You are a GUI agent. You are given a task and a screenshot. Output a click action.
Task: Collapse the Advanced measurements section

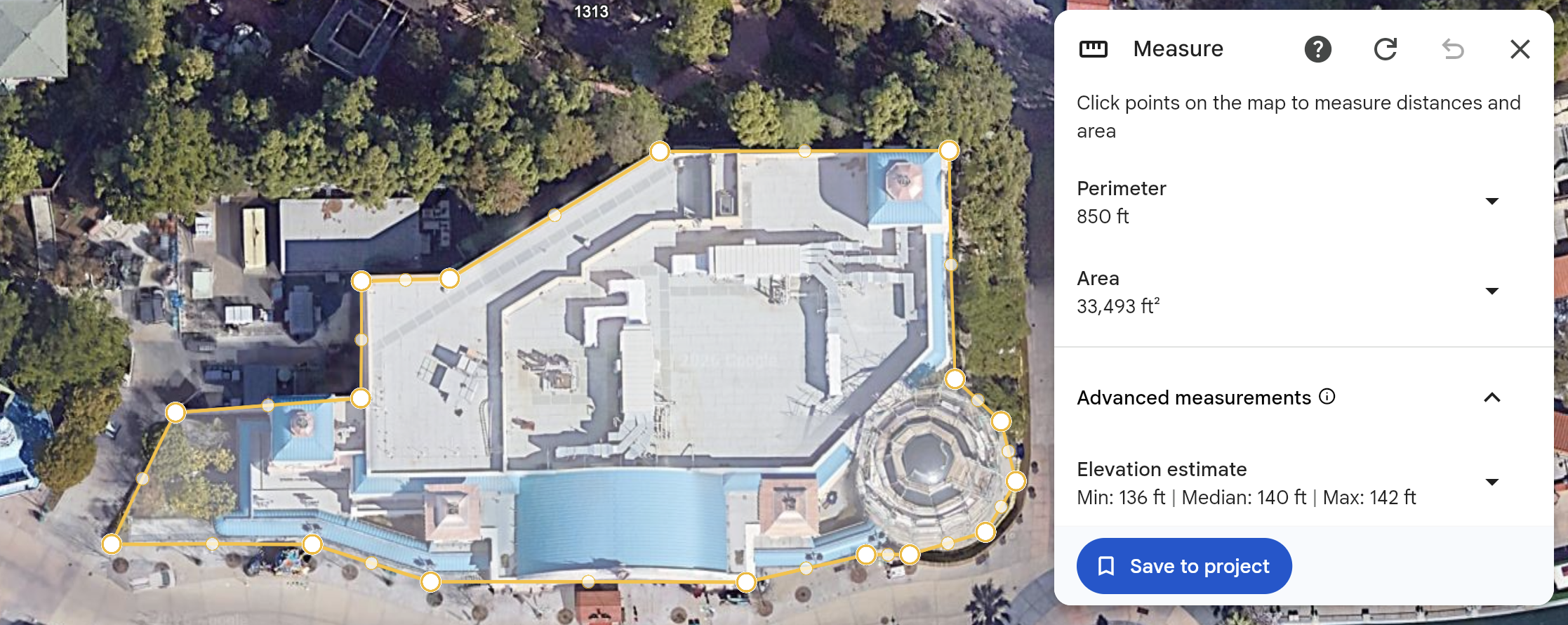tap(1492, 397)
